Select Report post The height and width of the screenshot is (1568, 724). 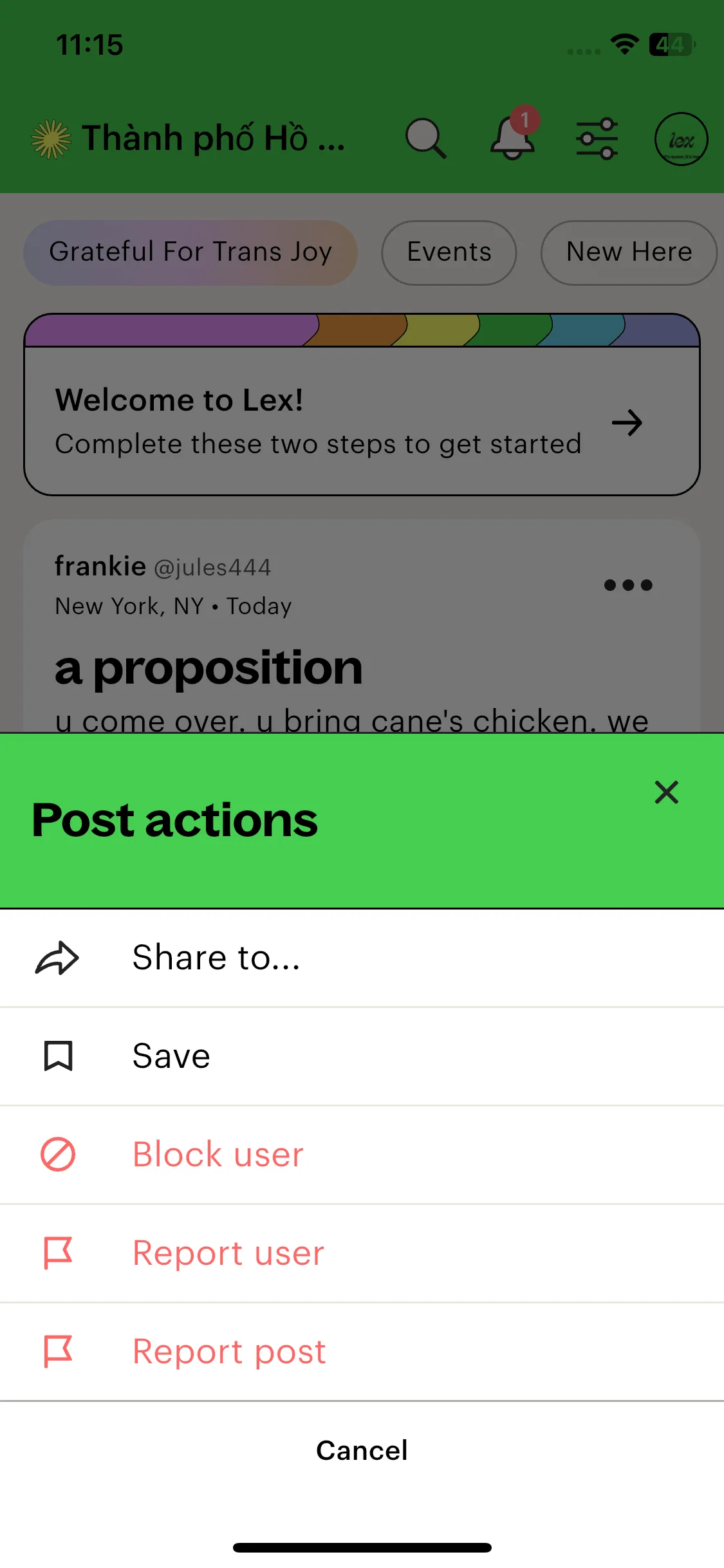(229, 1352)
